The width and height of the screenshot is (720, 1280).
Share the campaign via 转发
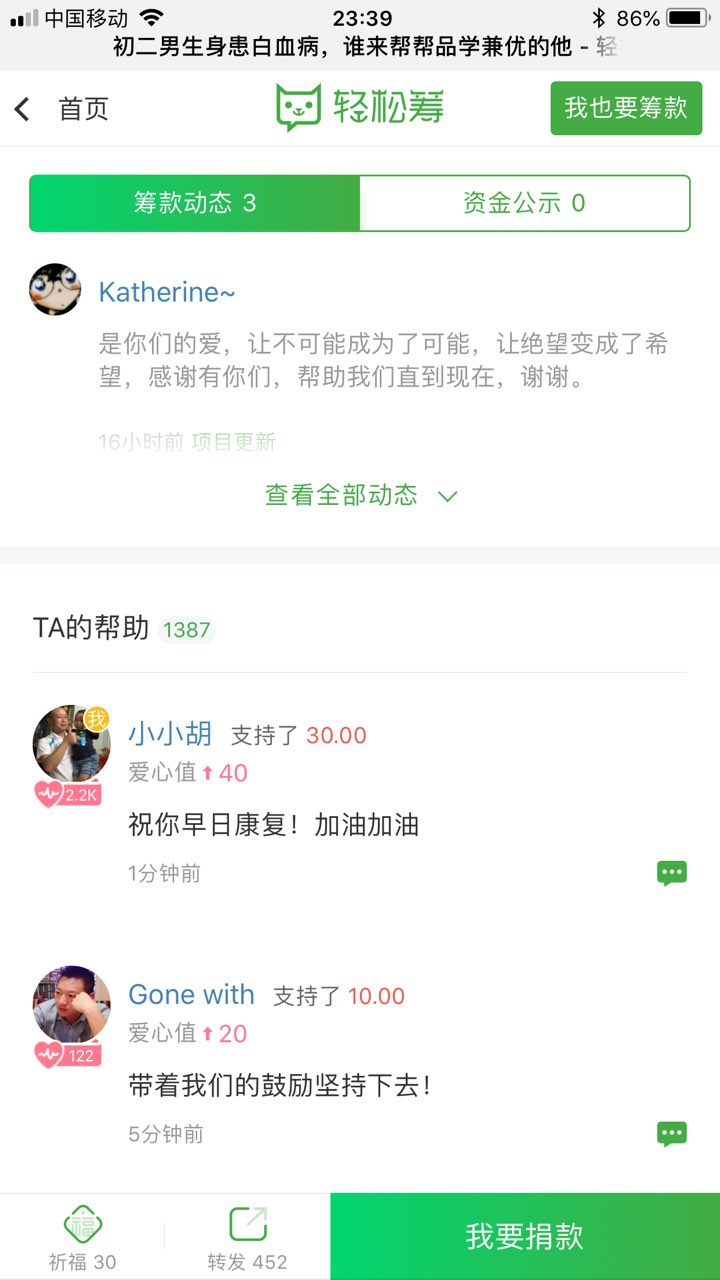(x=247, y=1237)
